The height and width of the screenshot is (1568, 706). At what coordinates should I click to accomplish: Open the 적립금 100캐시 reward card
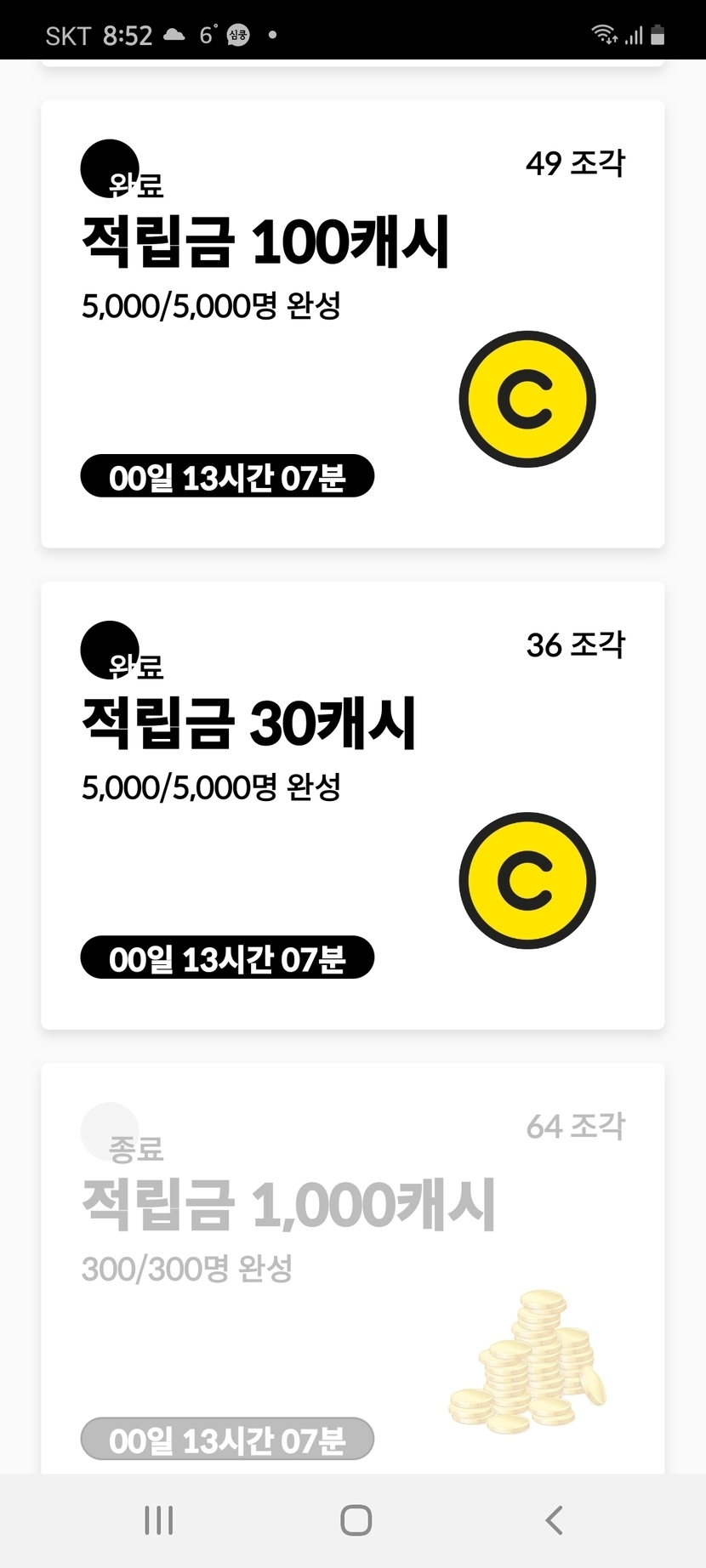click(352, 324)
